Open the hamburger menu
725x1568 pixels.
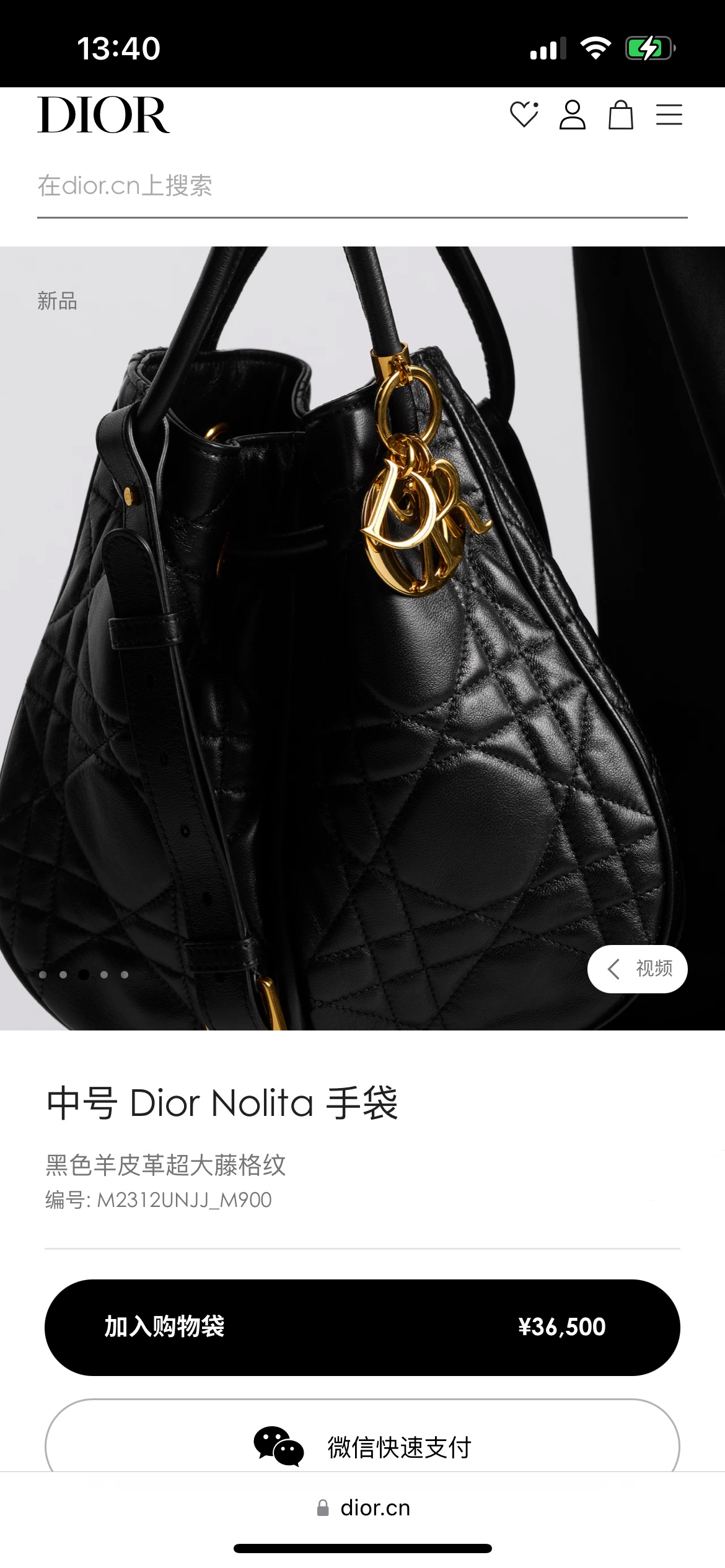click(669, 115)
